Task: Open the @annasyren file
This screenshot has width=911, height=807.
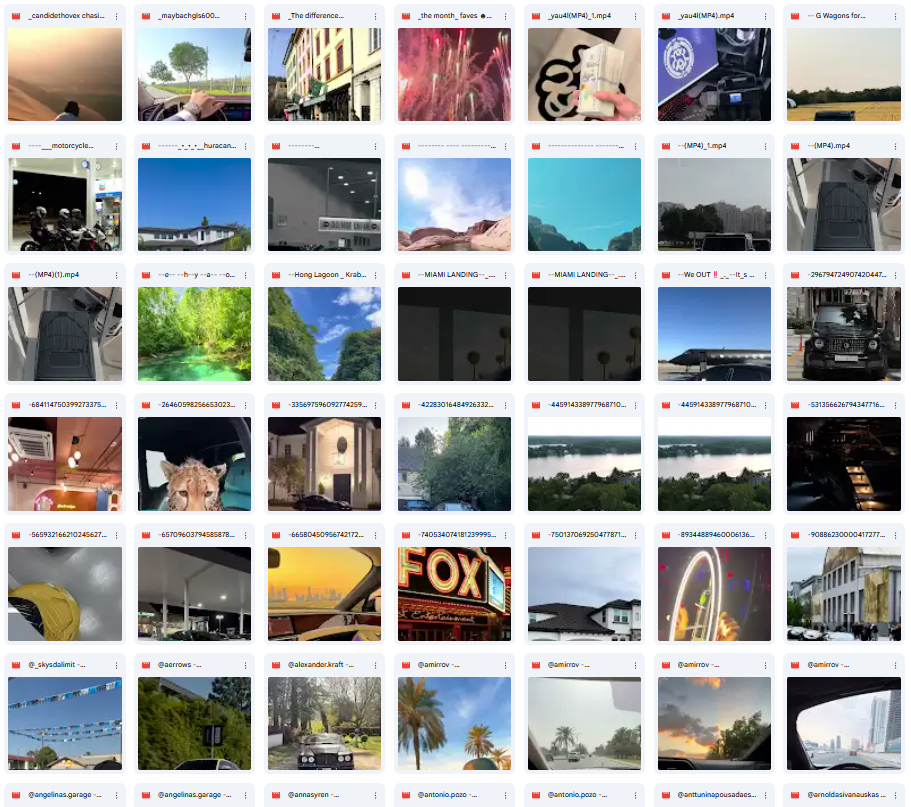Action: coord(324,794)
